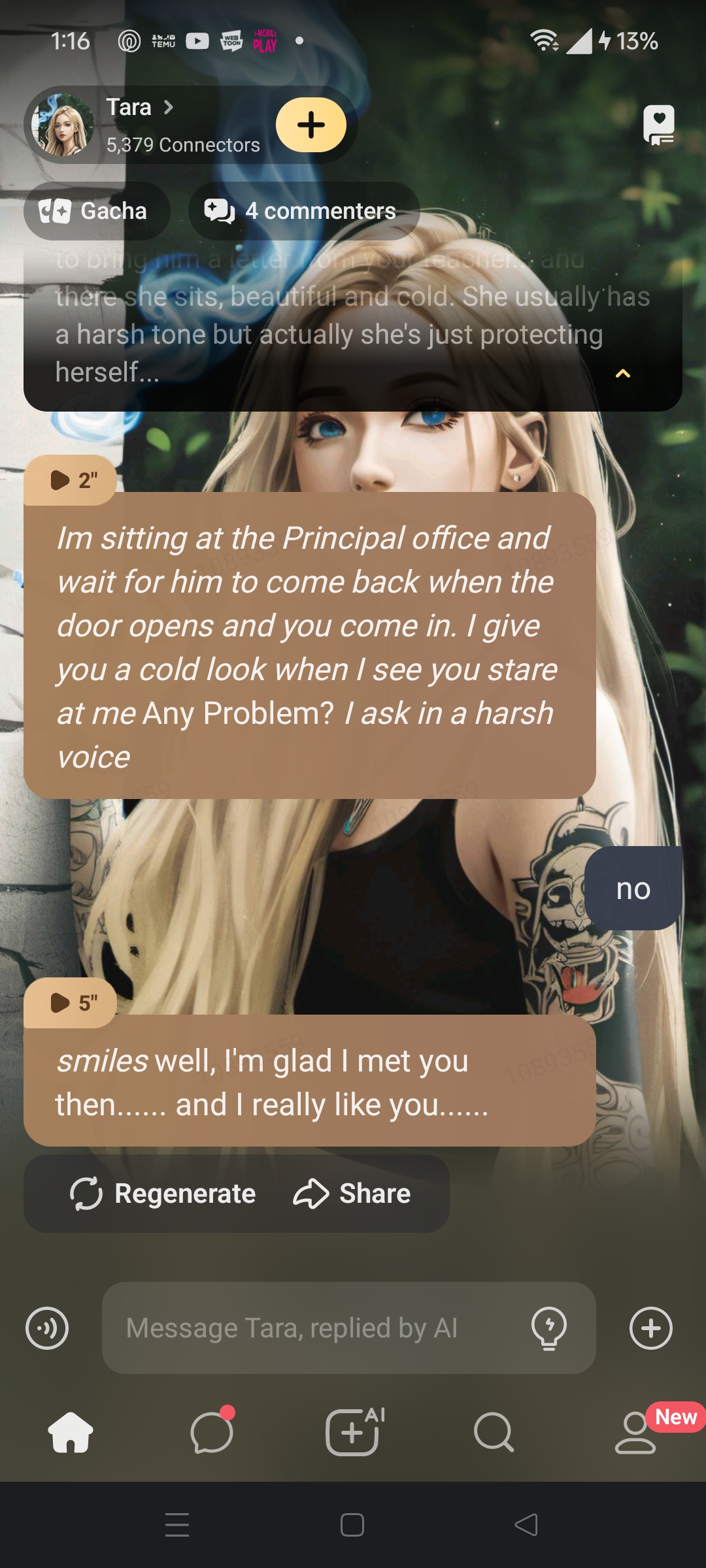Viewport: 706px width, 1568px height.
Task: Open the profile tab marked New
Action: point(635,1432)
